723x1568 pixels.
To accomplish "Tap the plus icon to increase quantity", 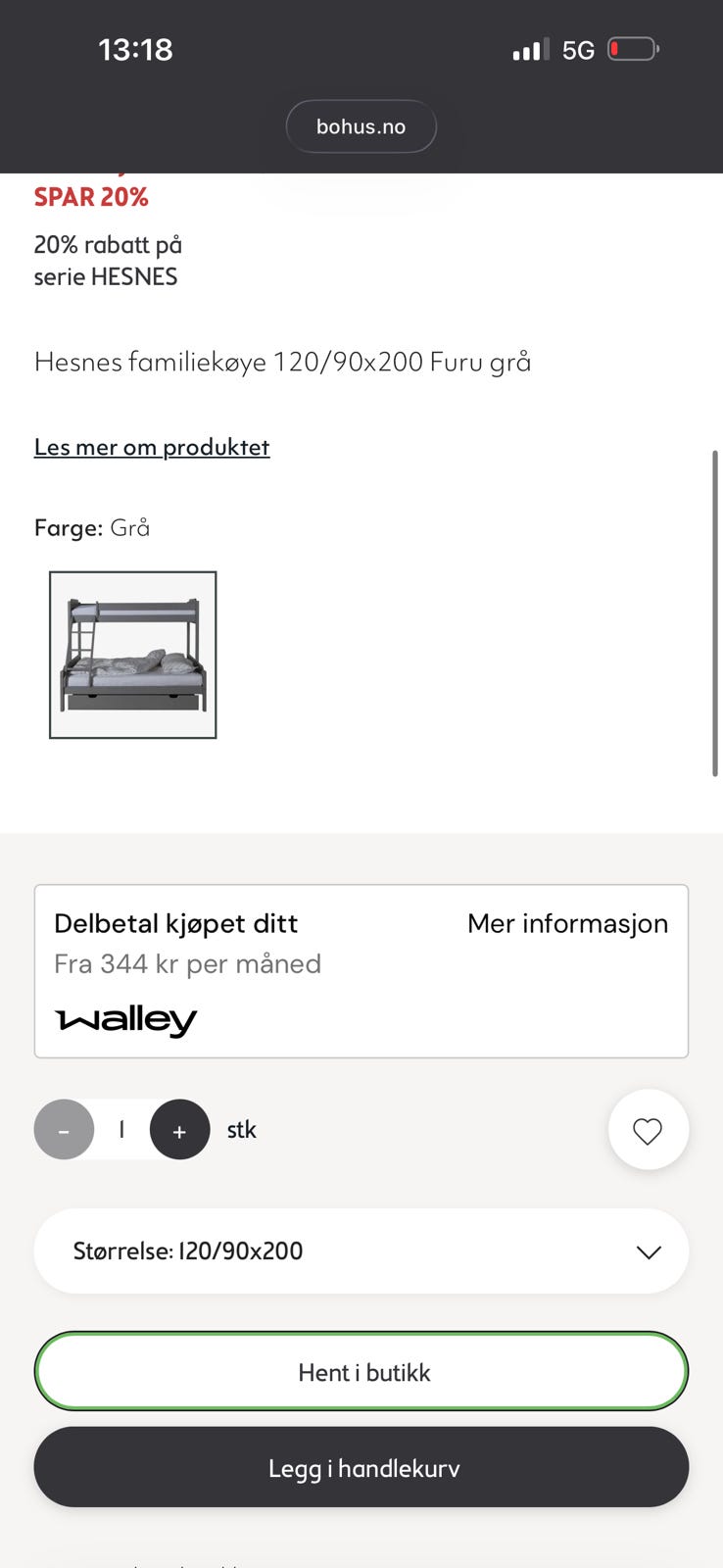I will tap(179, 1129).
